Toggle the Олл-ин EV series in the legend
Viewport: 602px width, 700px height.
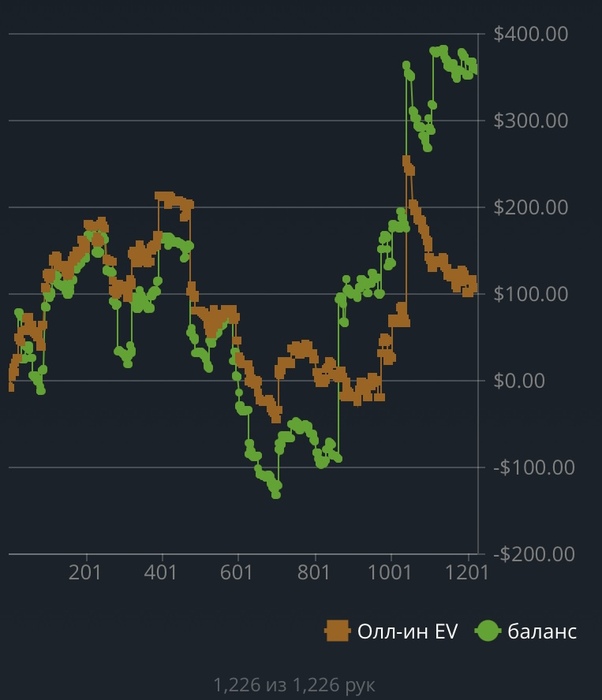393,631
